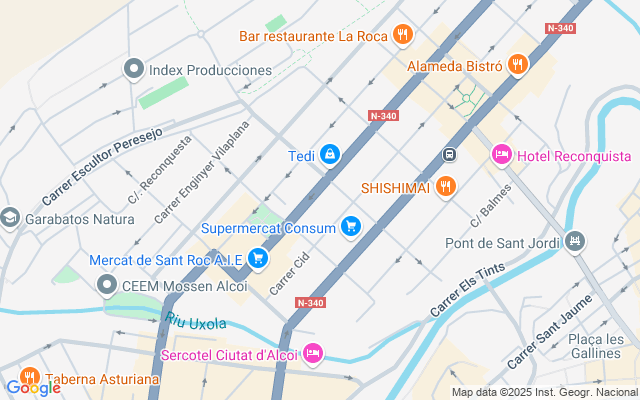Open the Taberna Asturiana restaurant marker

point(29,378)
